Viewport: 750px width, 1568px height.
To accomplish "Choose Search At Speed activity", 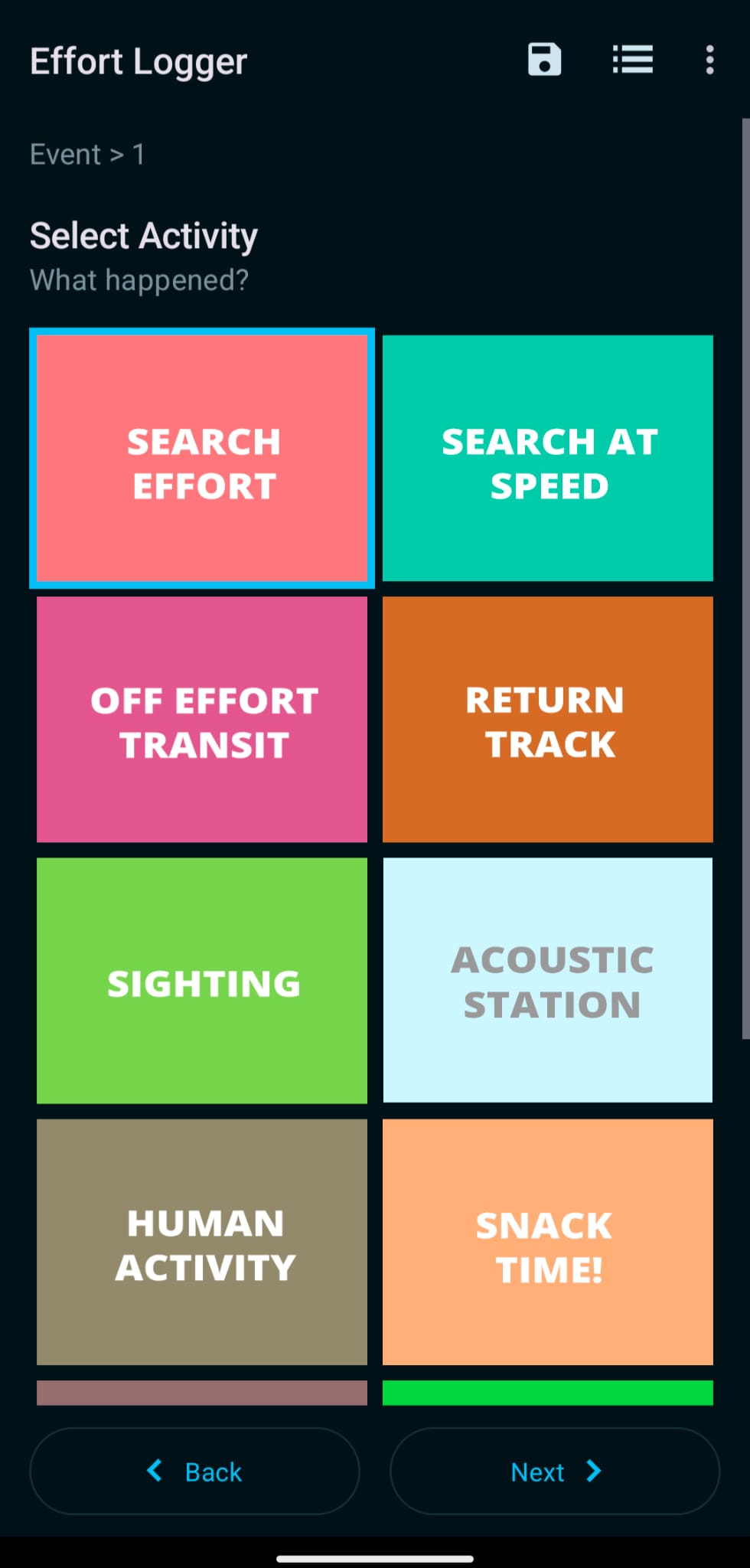I will [x=548, y=459].
